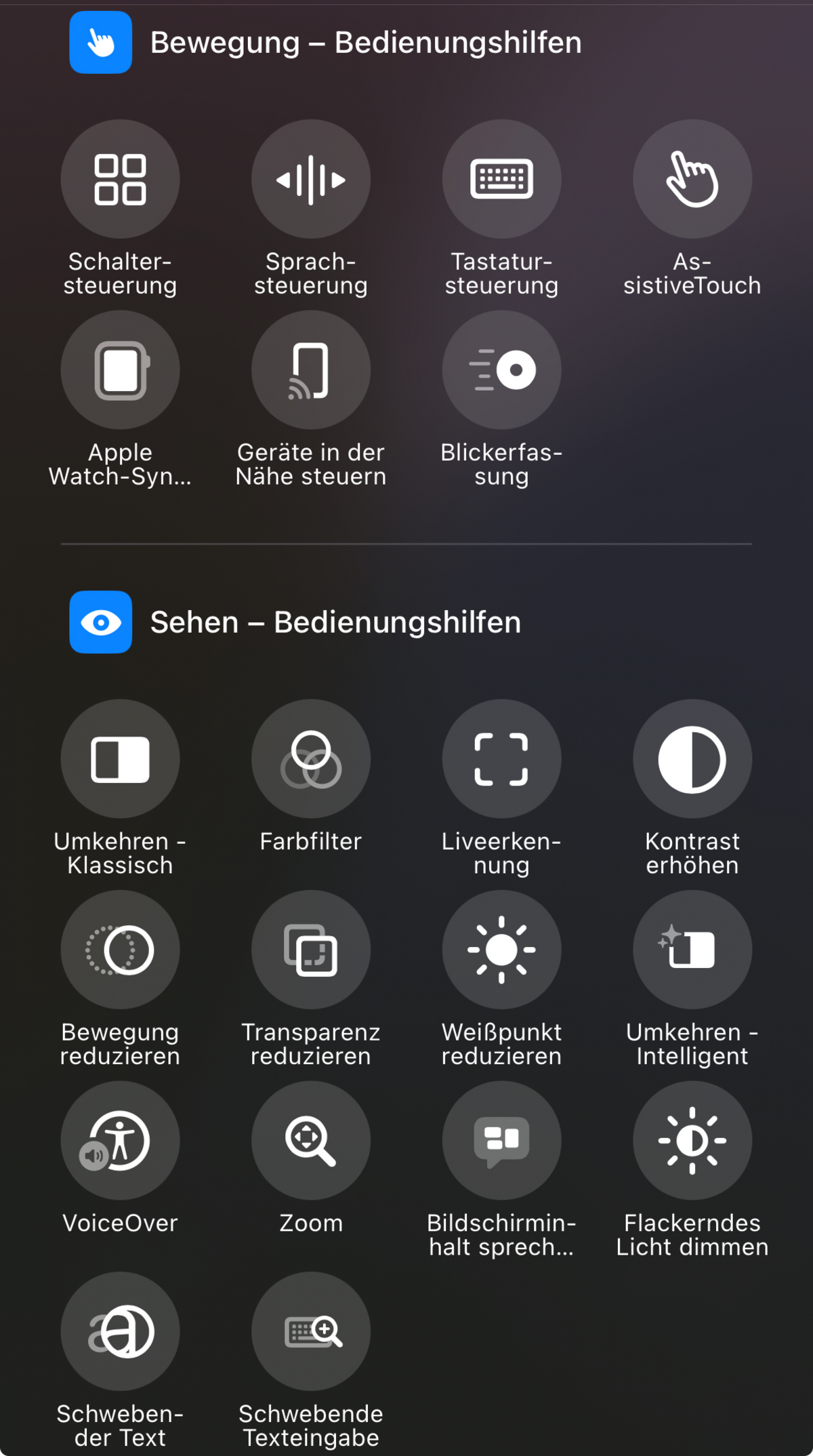Tap Umkehren - Intelligent
This screenshot has width=813, height=1456.
point(692,950)
